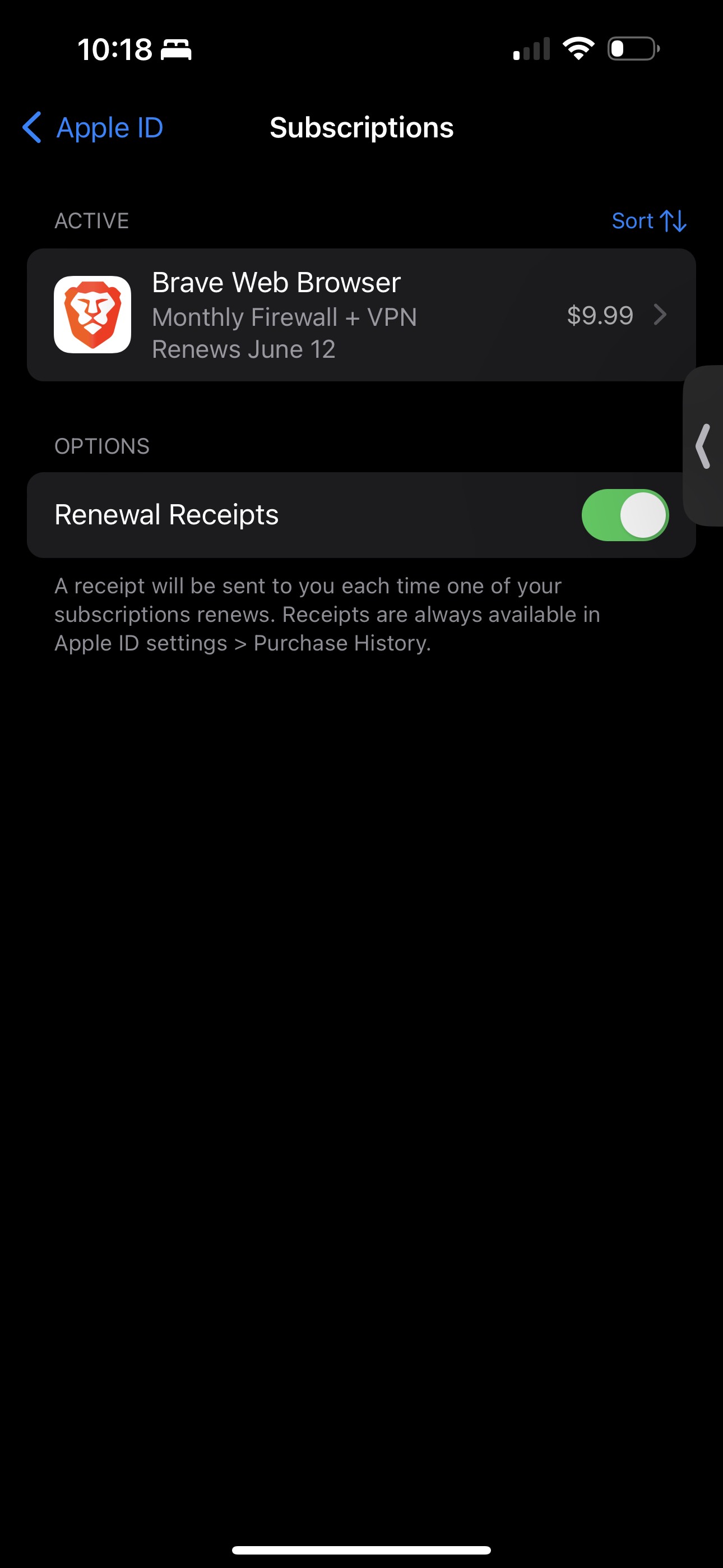Image resolution: width=723 pixels, height=1568 pixels.
Task: Open the Sort options
Action: click(x=649, y=221)
